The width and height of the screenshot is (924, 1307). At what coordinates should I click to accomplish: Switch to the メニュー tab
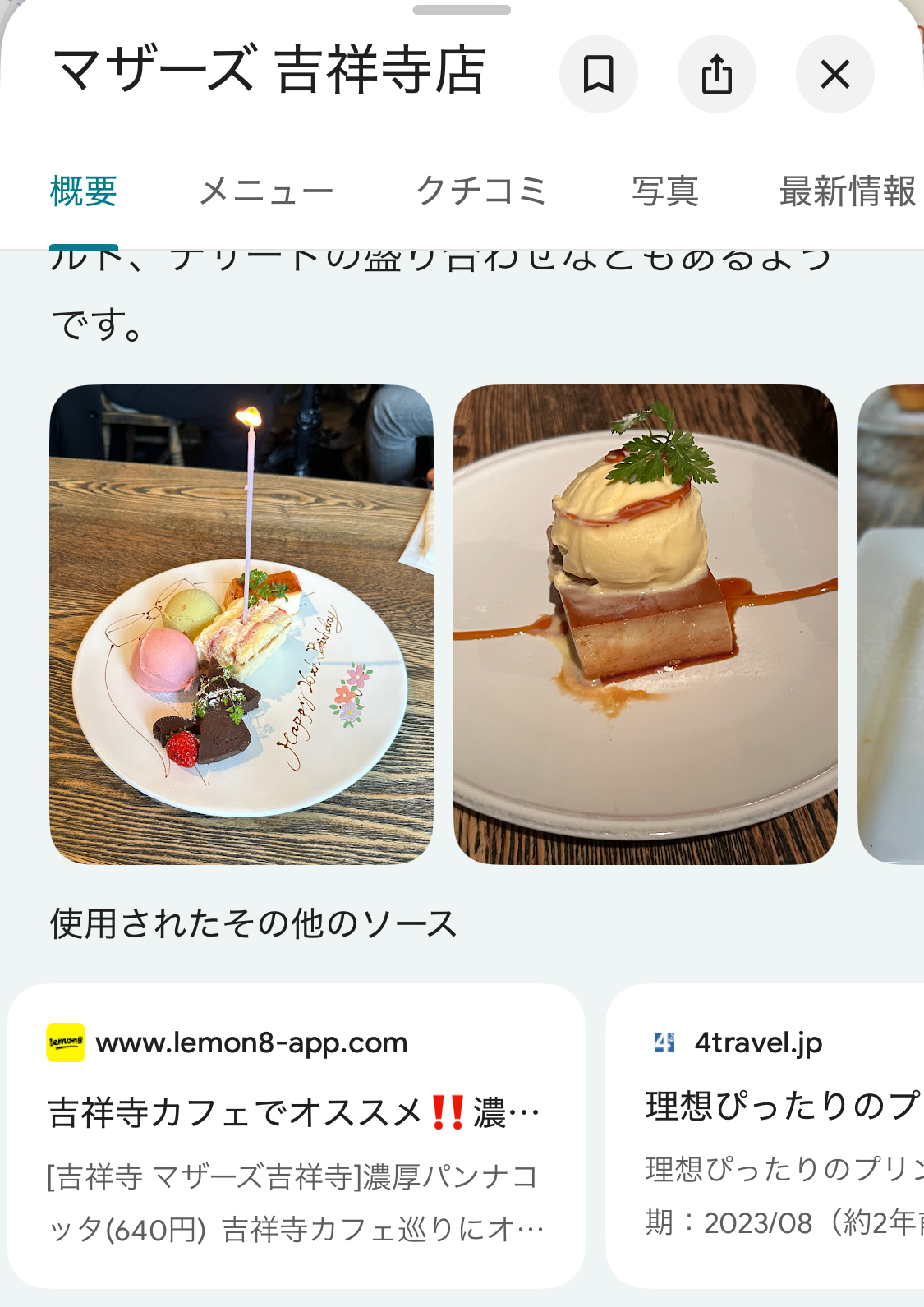[266, 191]
